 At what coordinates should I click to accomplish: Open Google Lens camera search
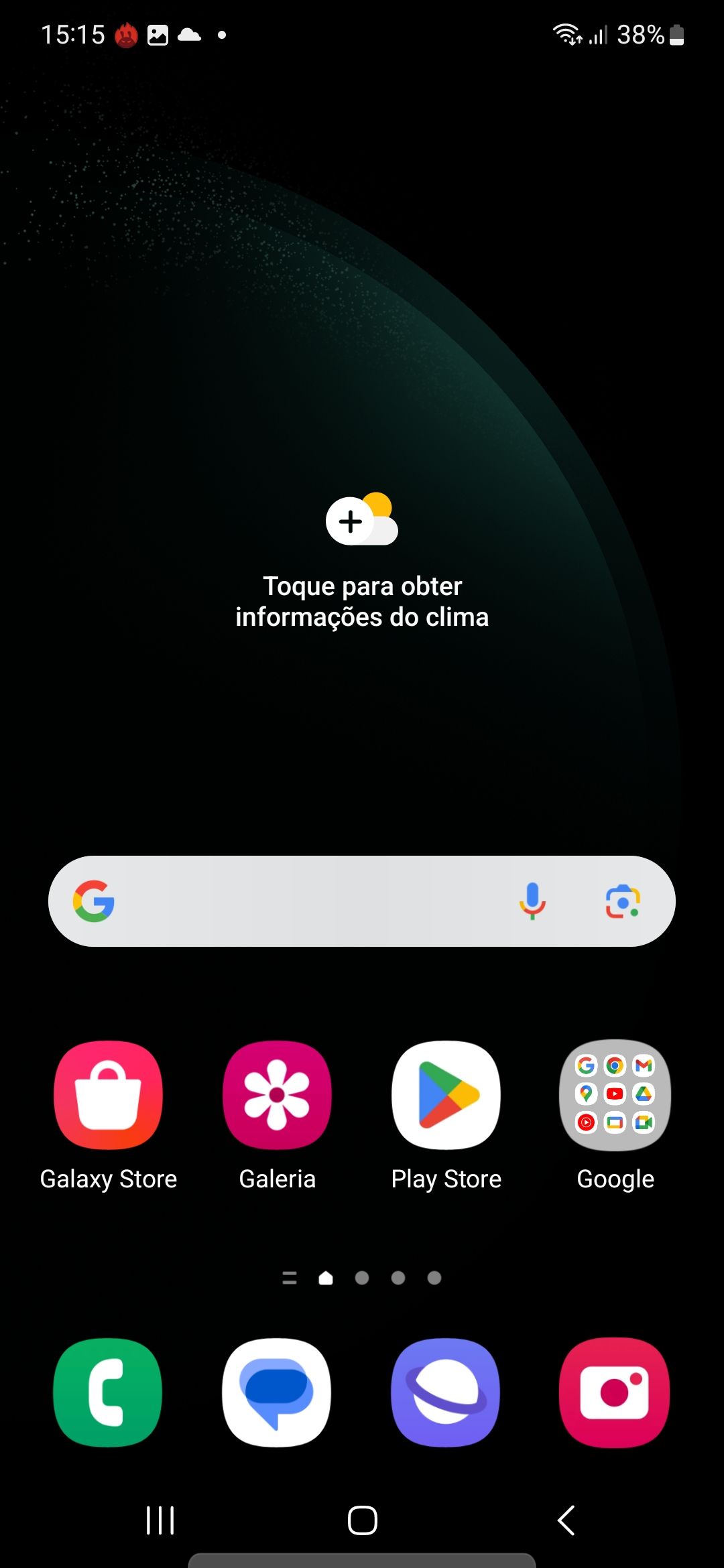tap(623, 901)
